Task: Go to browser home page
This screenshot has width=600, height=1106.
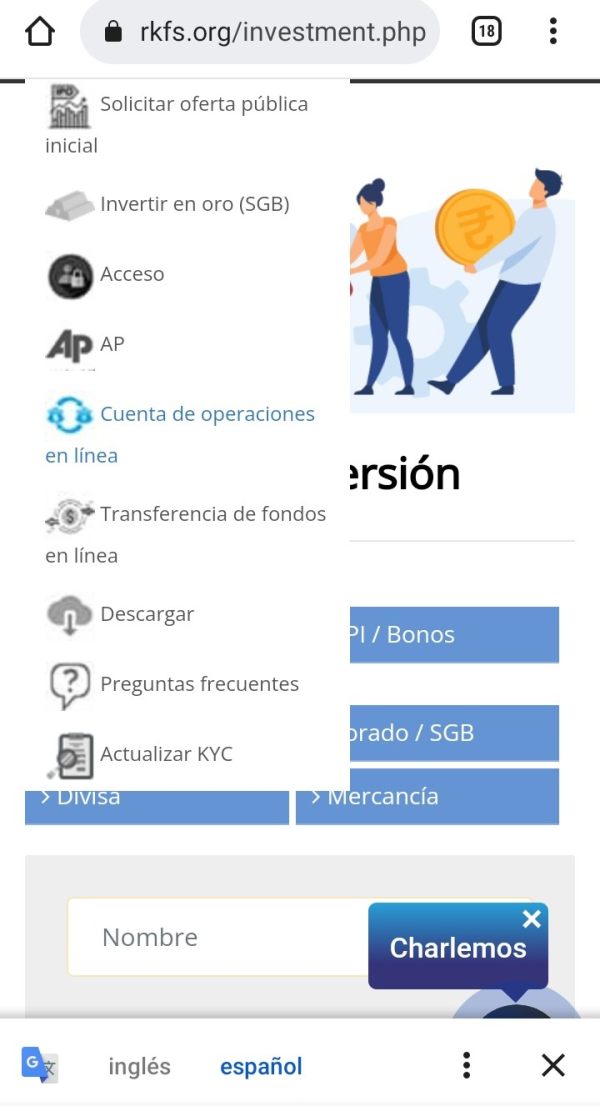Action: pyautogui.click(x=39, y=32)
